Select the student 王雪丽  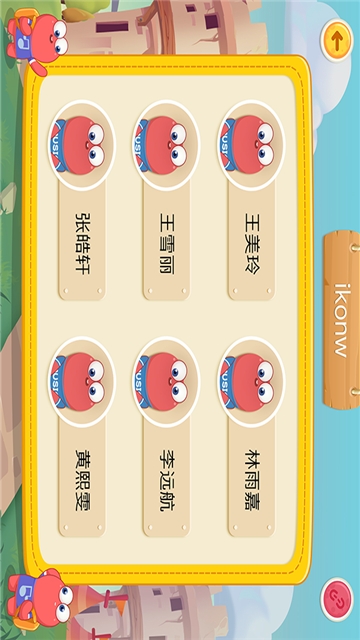[166, 200]
